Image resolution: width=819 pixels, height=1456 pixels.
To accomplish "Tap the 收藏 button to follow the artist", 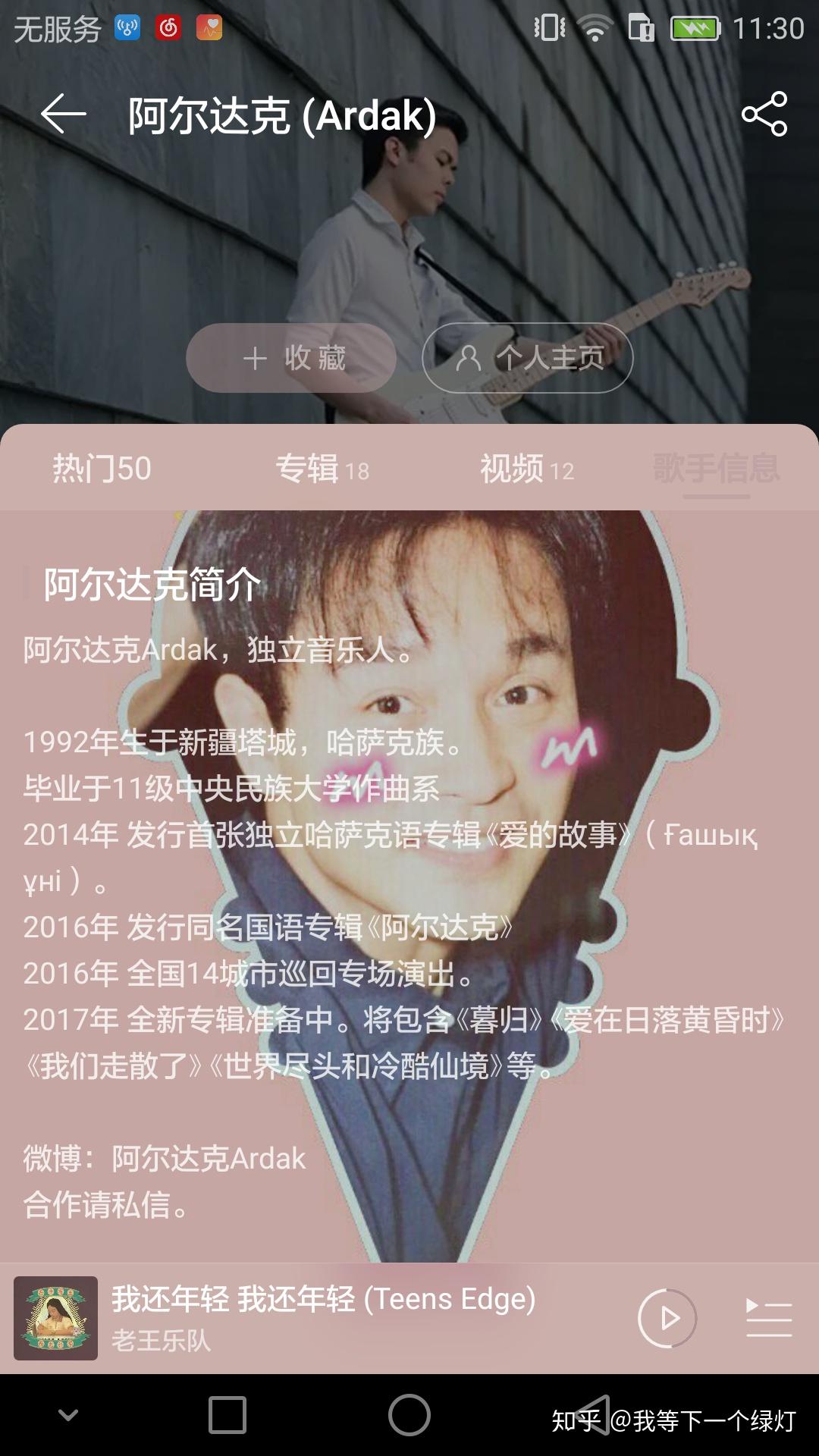I will tap(291, 358).
